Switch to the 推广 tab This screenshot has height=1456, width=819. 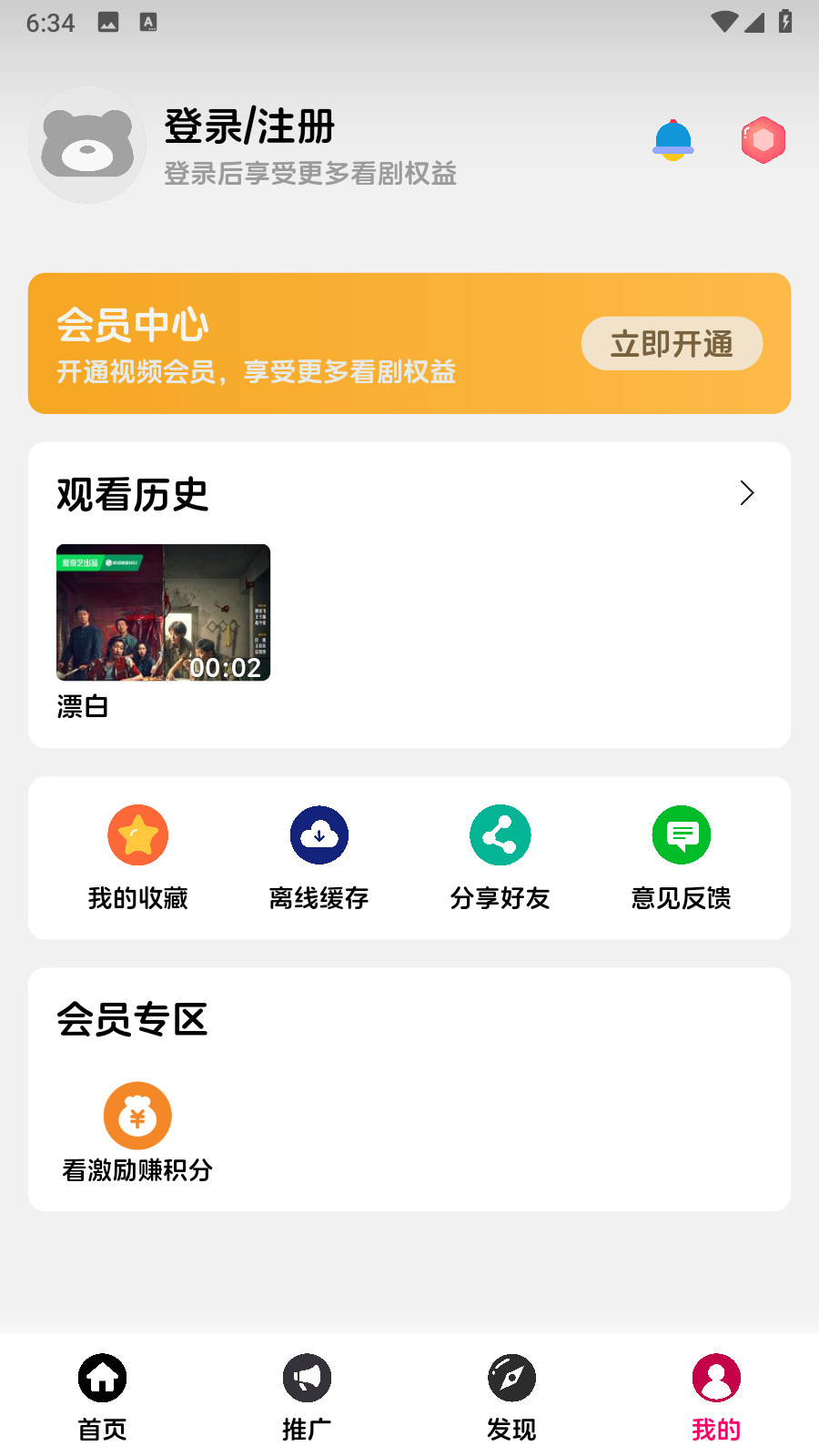click(x=307, y=1395)
